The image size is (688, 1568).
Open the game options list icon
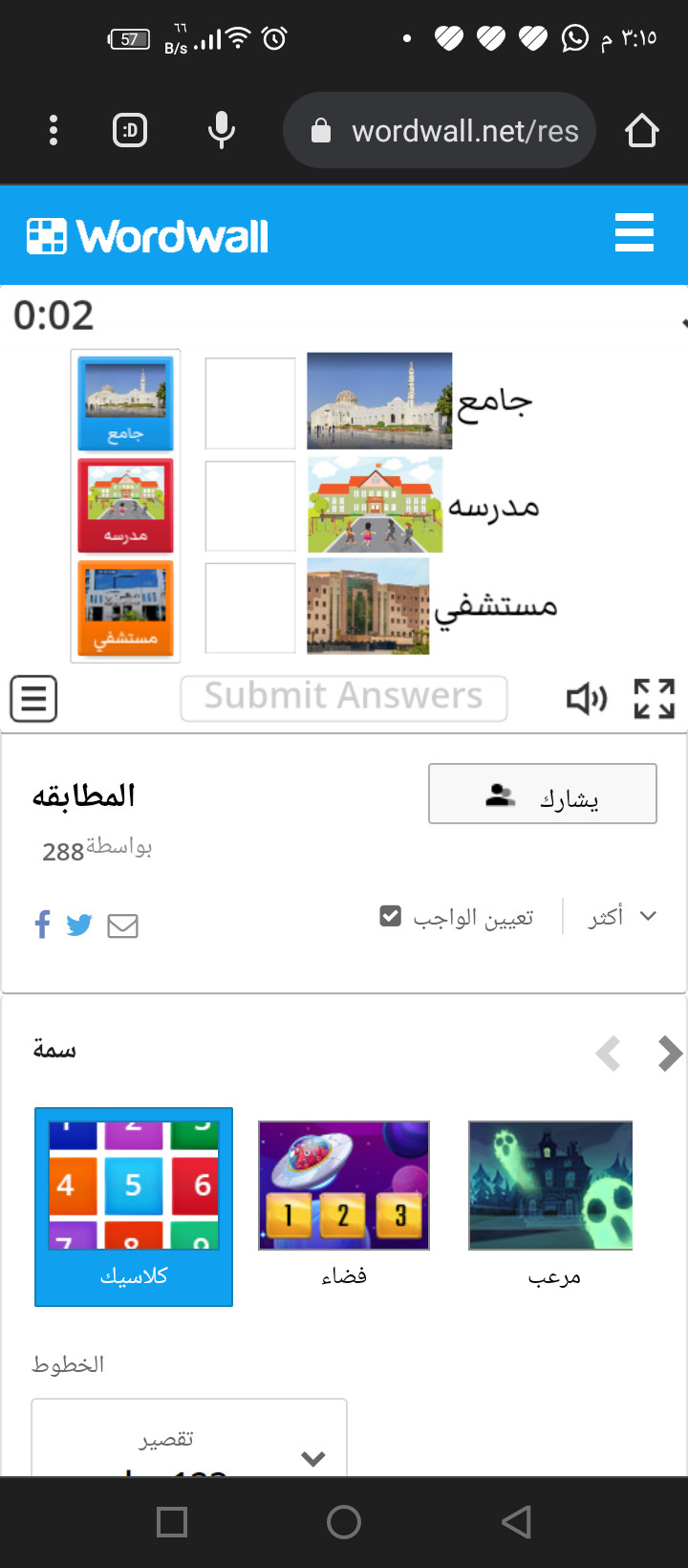[33, 698]
